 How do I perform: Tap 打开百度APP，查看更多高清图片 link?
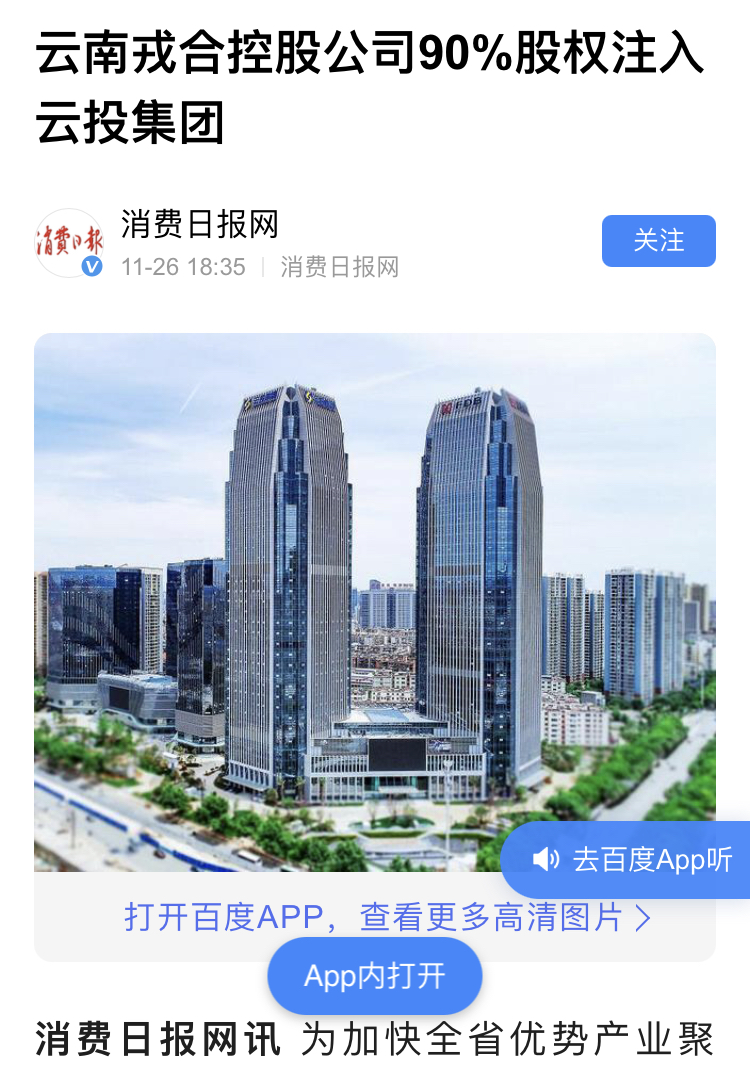pyautogui.click(x=386, y=917)
